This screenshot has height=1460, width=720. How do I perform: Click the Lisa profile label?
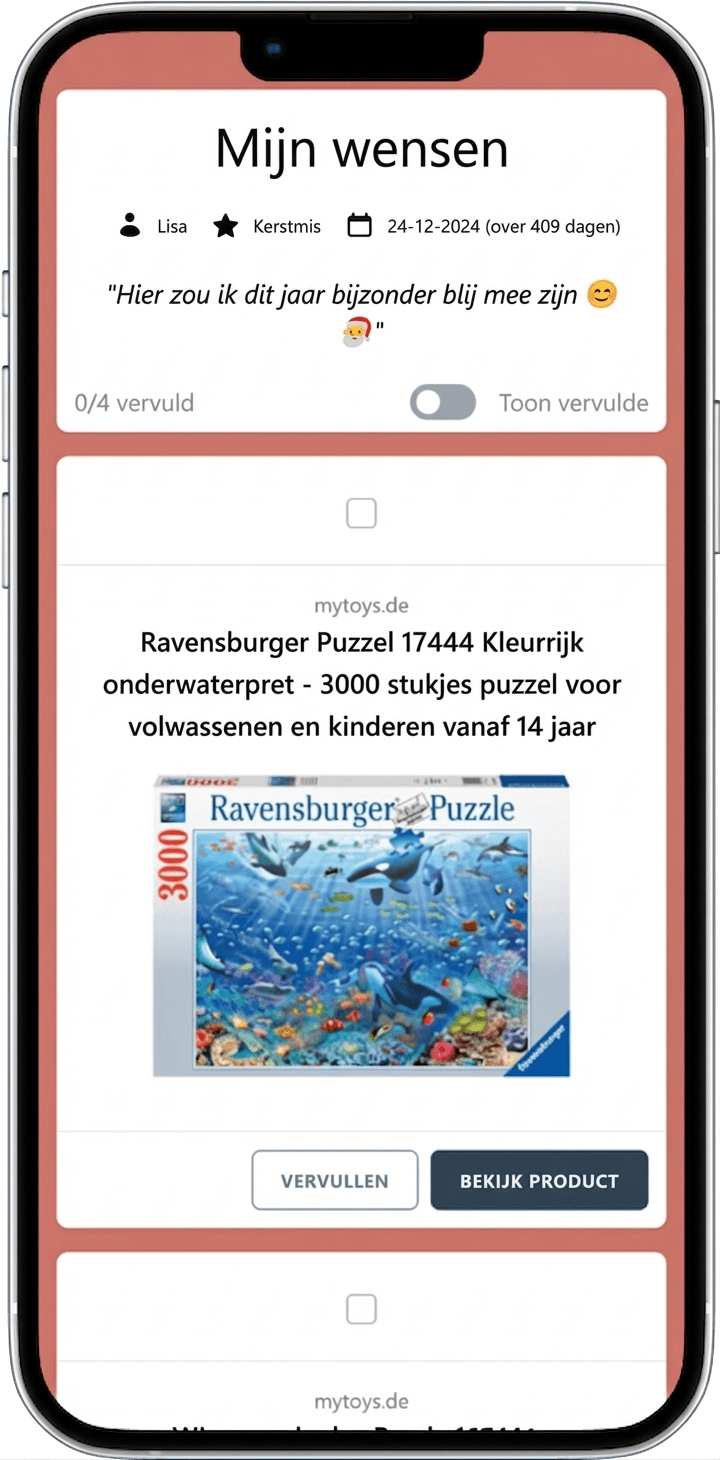point(172,227)
